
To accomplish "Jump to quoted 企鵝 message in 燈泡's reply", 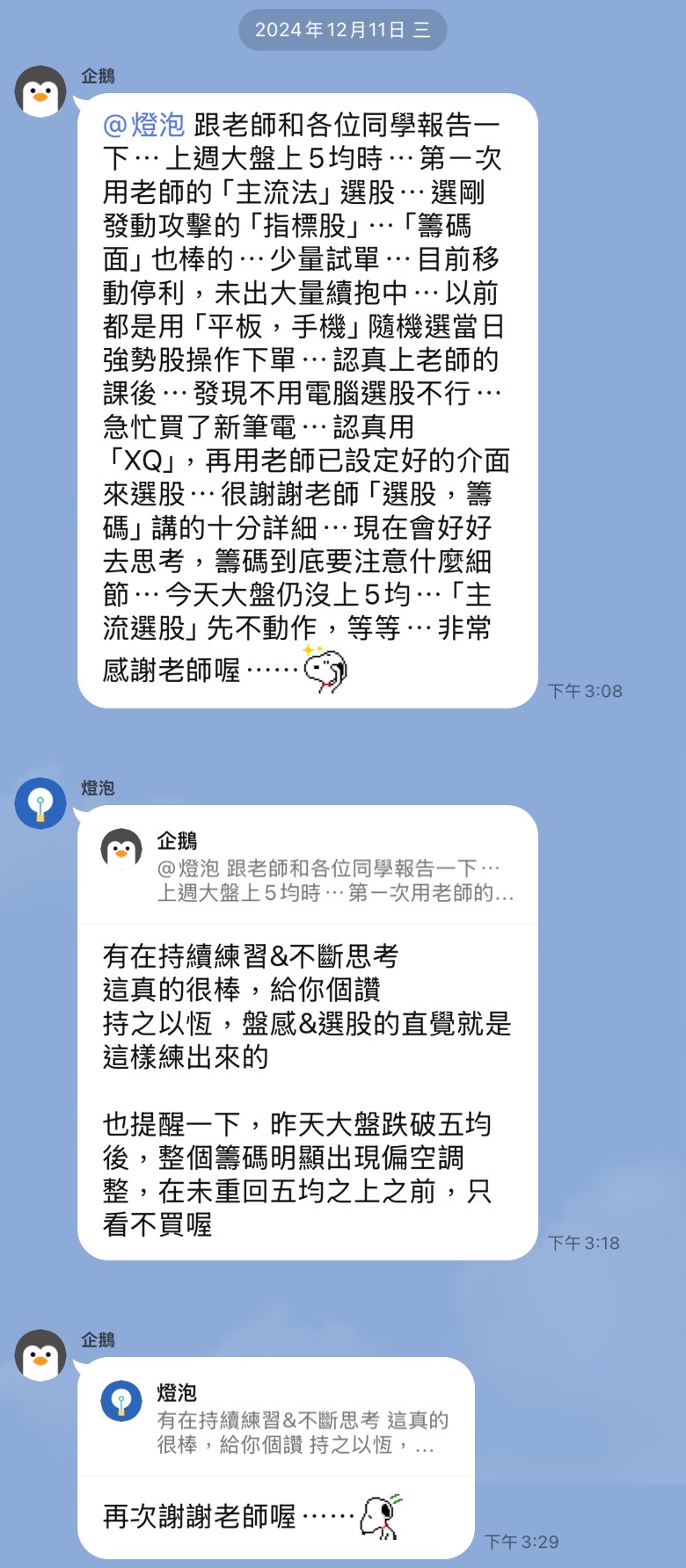I will [308, 867].
